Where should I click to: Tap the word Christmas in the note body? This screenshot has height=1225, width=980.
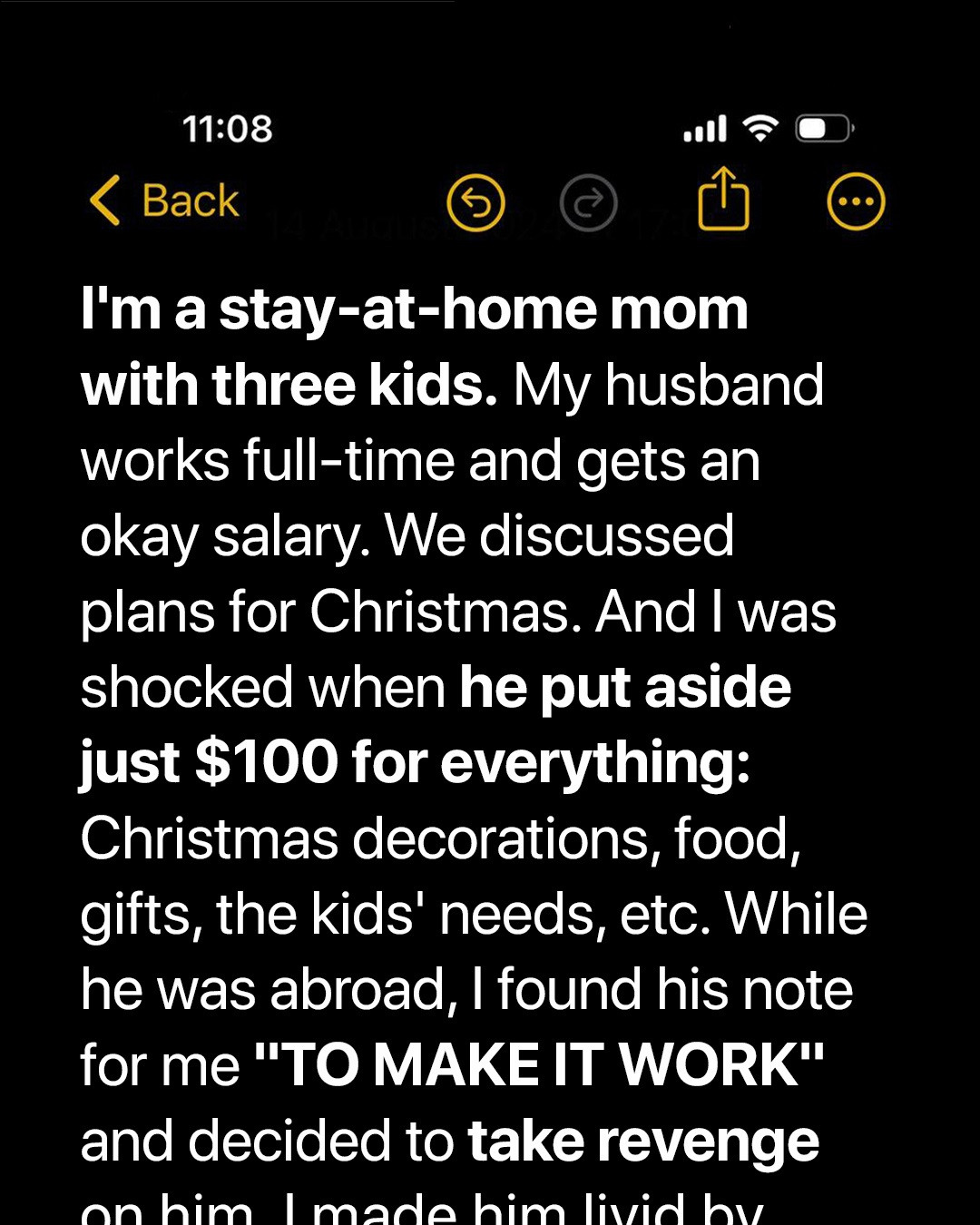[x=440, y=610]
